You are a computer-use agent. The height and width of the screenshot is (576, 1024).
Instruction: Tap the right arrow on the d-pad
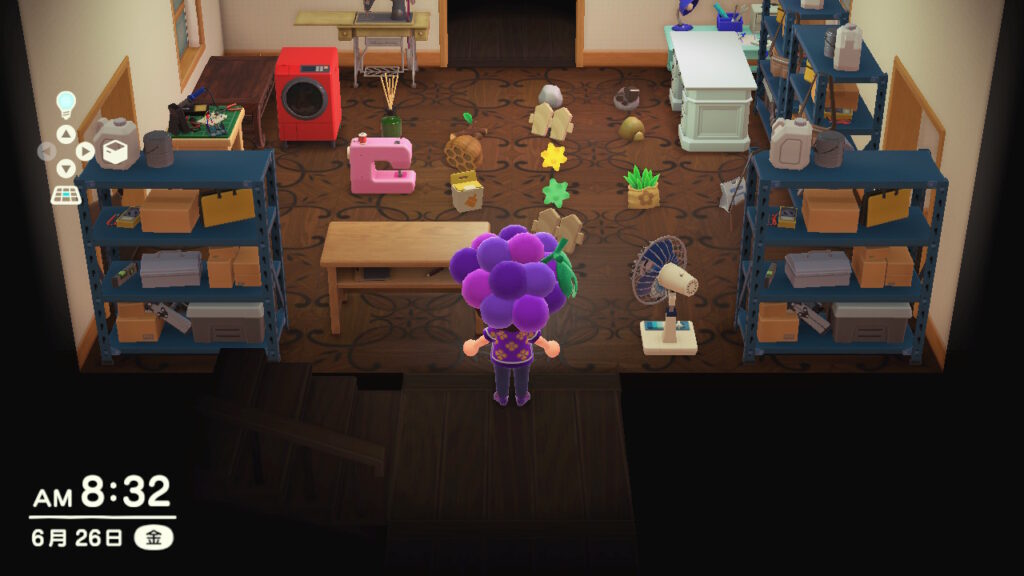(x=85, y=152)
